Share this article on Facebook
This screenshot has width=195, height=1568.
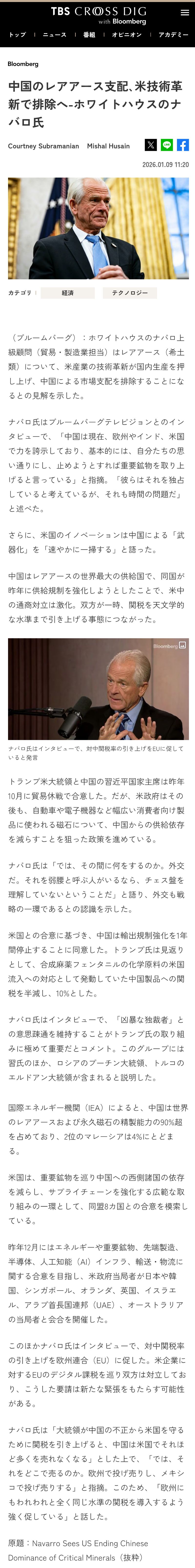click(x=183, y=145)
